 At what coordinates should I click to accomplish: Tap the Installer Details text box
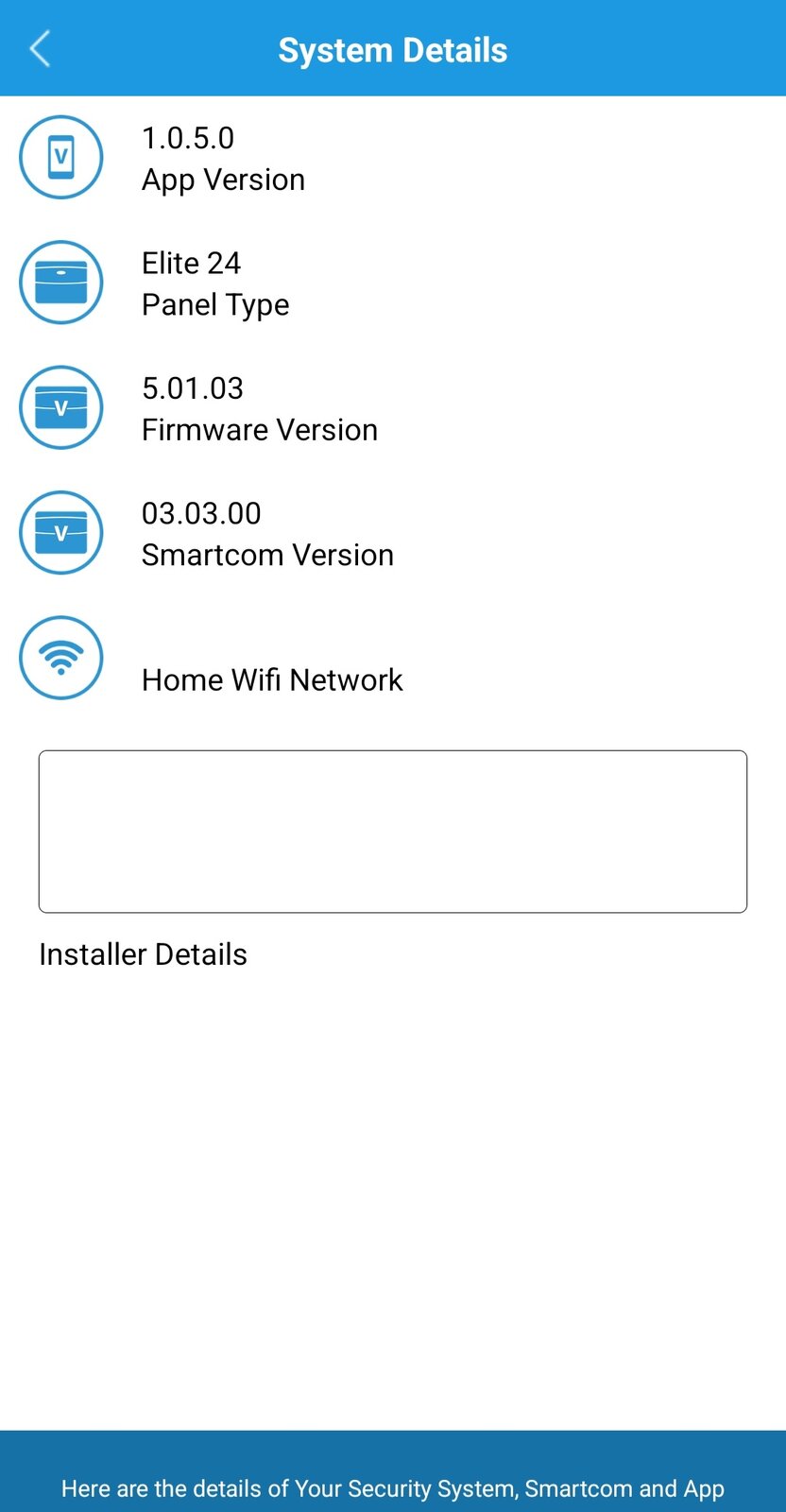tap(392, 831)
